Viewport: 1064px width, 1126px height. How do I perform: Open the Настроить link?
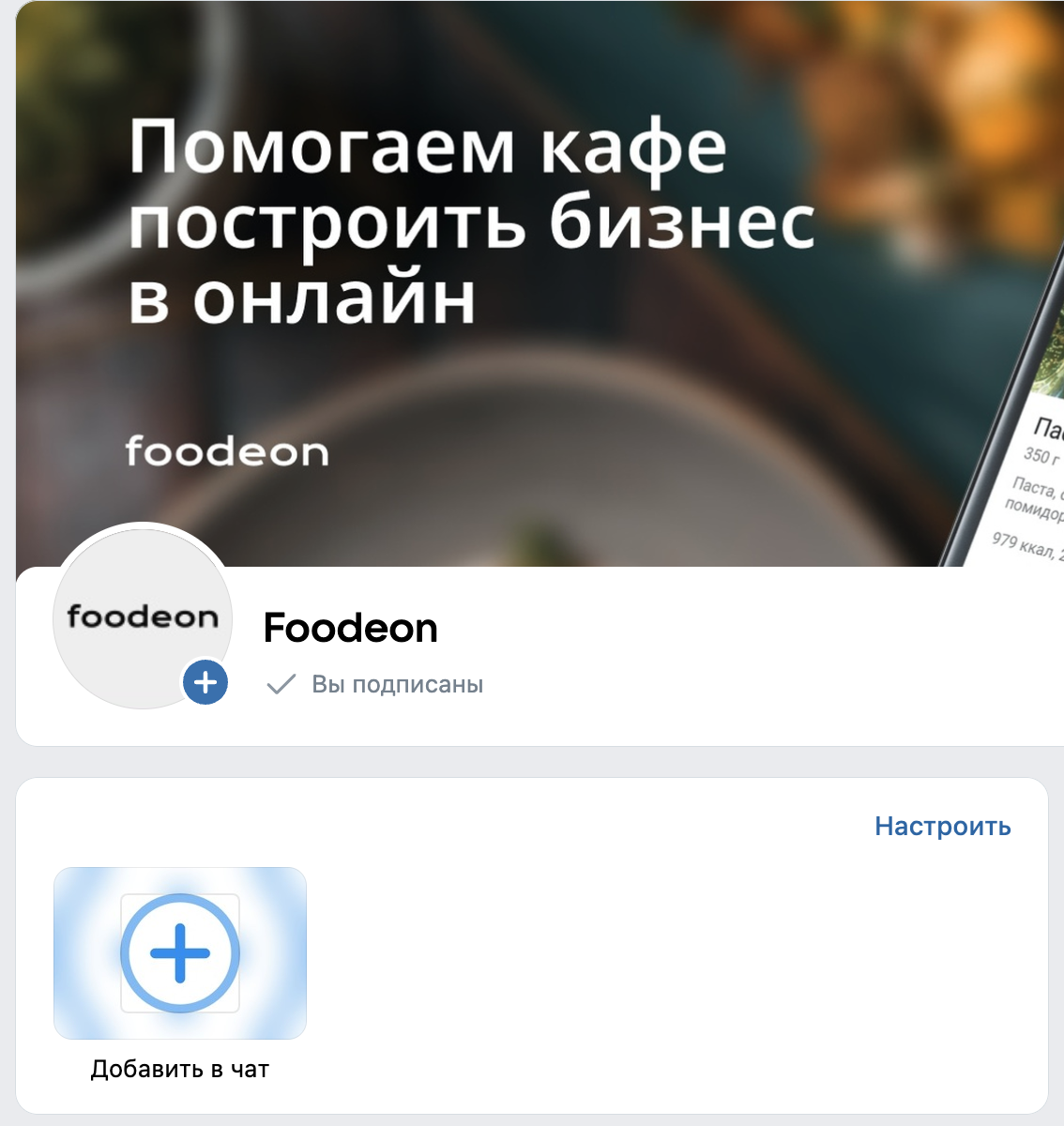click(x=942, y=827)
